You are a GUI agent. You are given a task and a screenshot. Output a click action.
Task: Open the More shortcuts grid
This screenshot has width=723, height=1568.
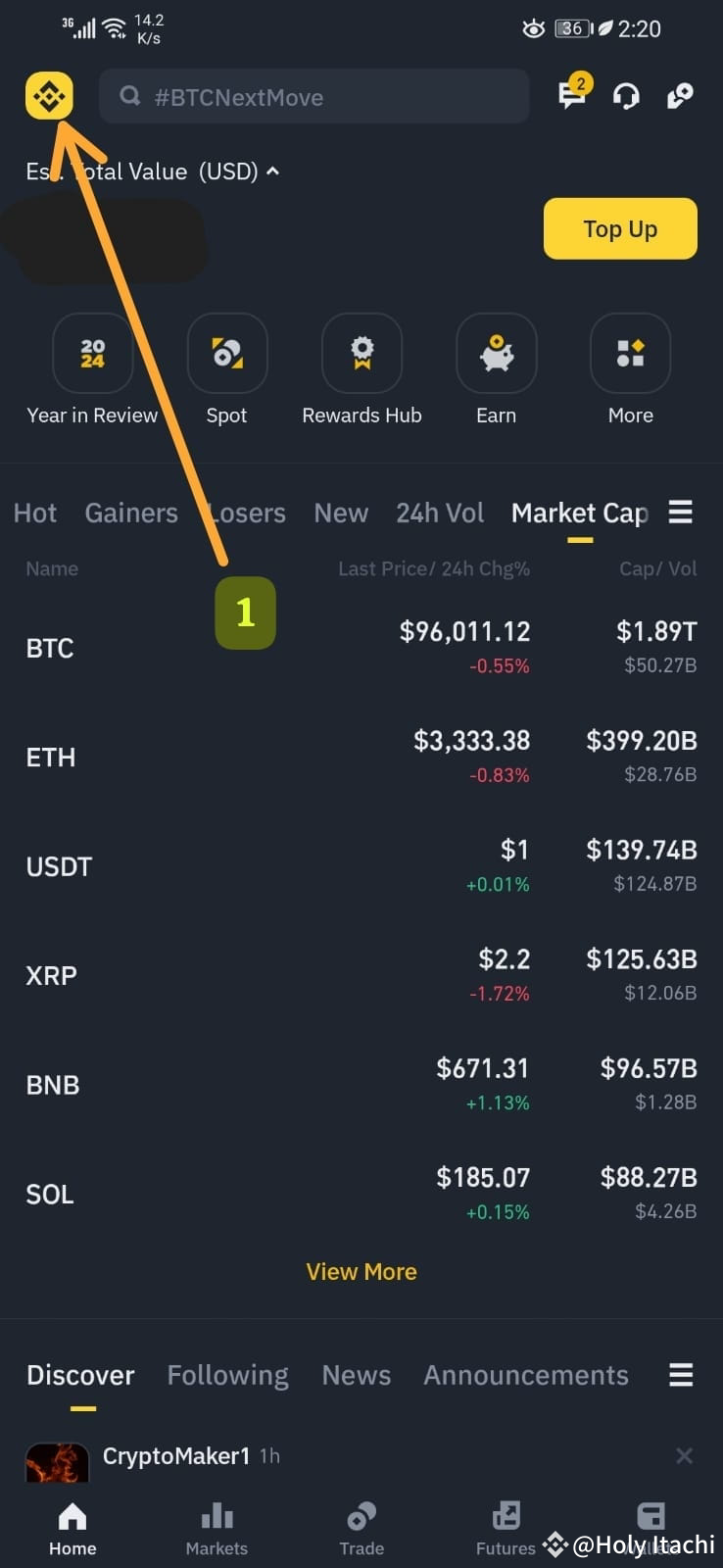(630, 354)
